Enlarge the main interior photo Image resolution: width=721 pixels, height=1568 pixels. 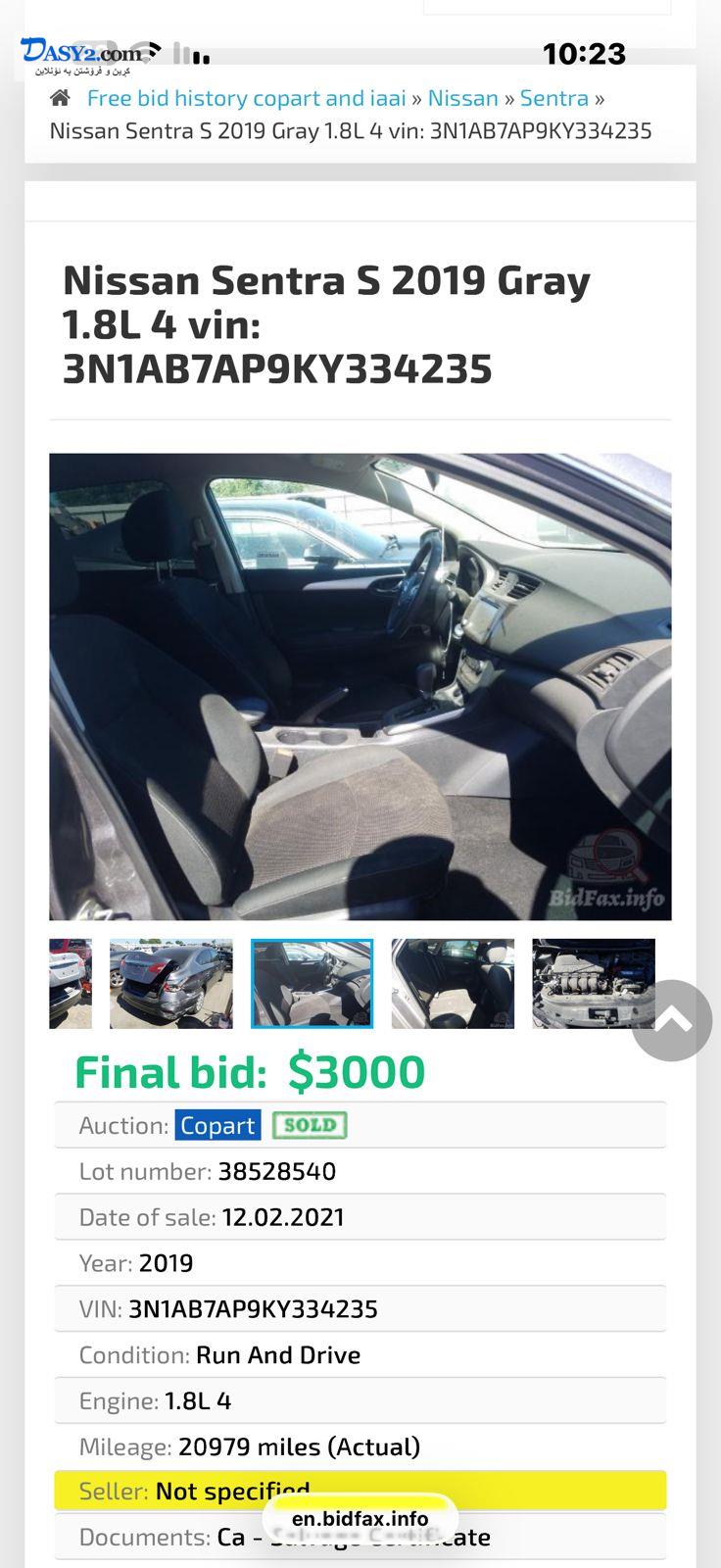(360, 686)
